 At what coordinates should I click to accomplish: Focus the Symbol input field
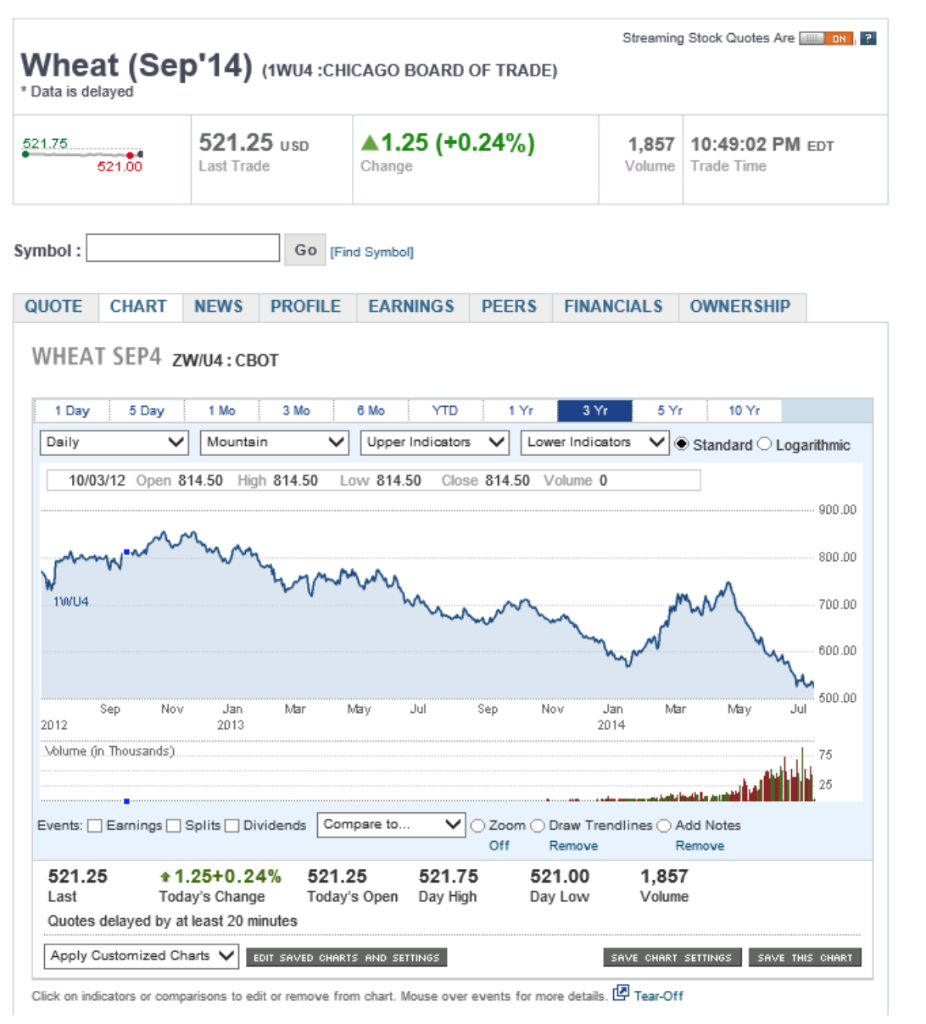click(x=183, y=249)
